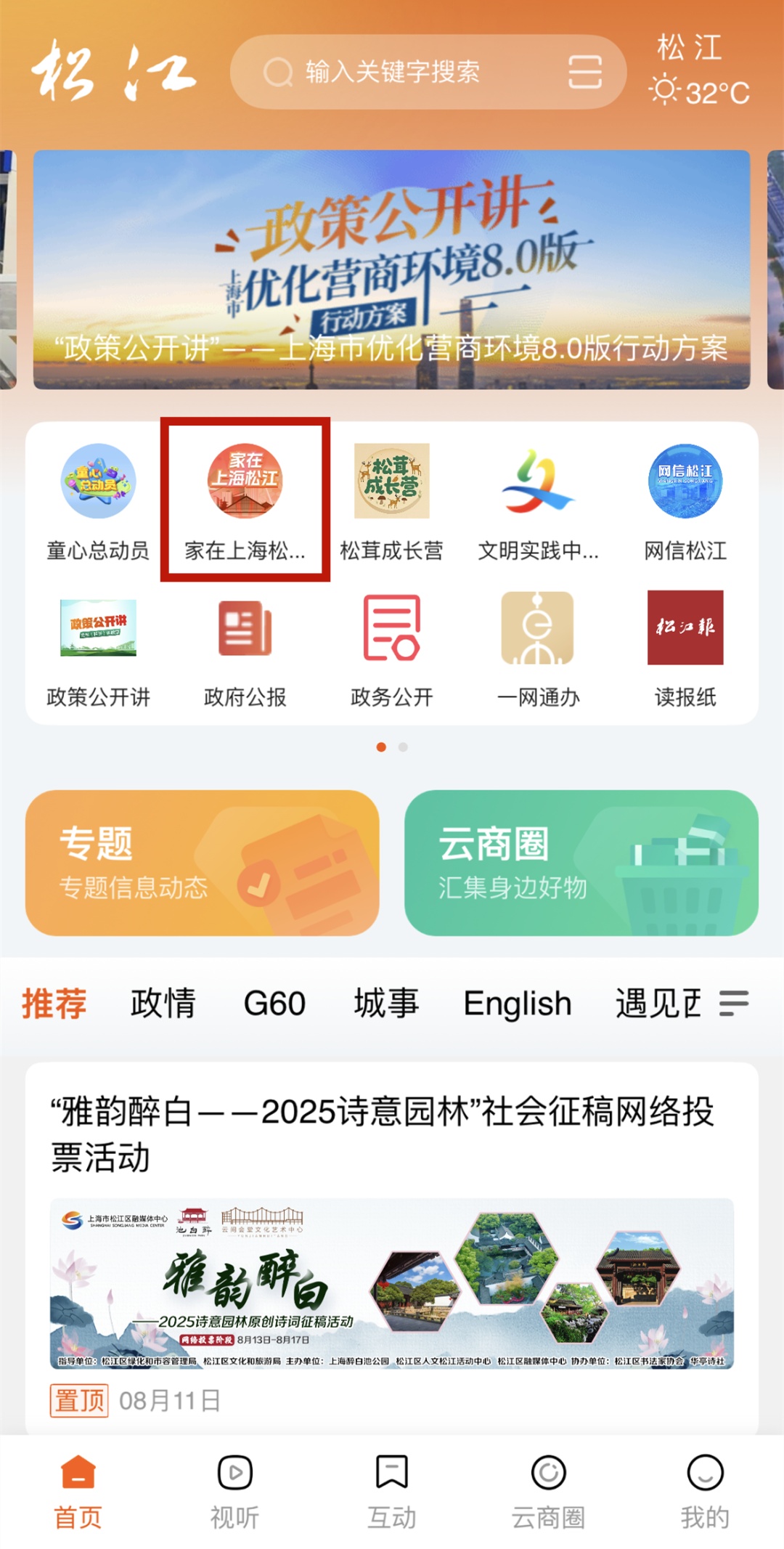784x1549 pixels.
Task: Expand the channel list menu
Action: pos(733,1004)
